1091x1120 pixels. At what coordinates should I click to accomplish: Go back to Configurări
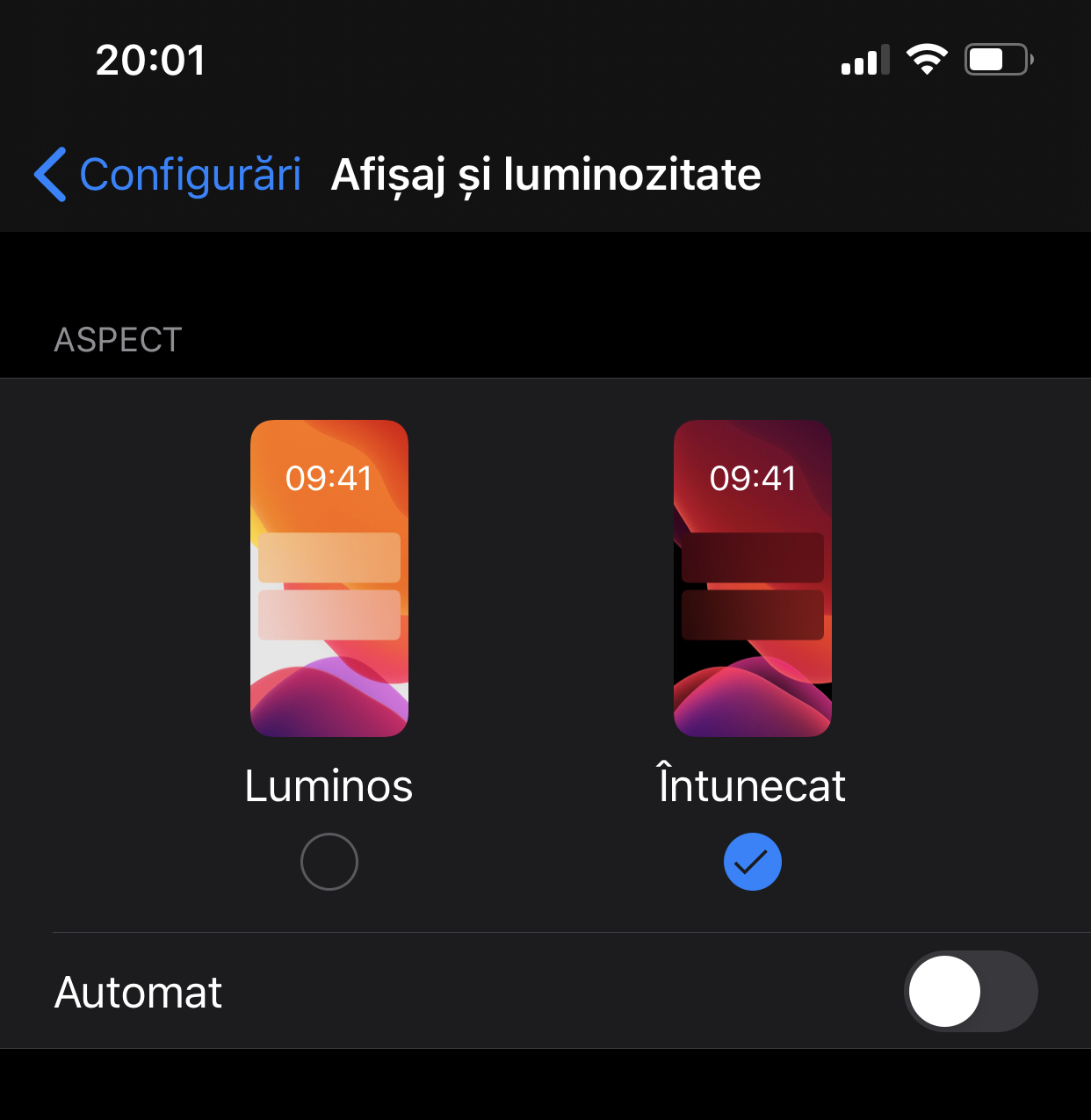169,174
